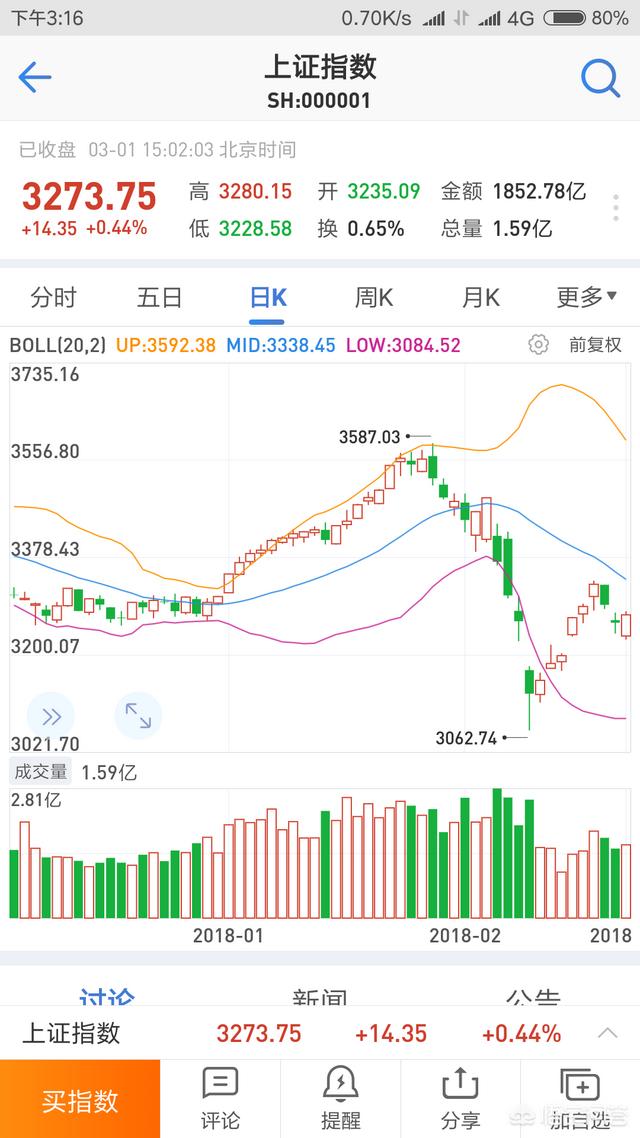Viewport: 640px width, 1138px height.
Task: Switch to the 月K chart tab
Action: click(x=481, y=298)
